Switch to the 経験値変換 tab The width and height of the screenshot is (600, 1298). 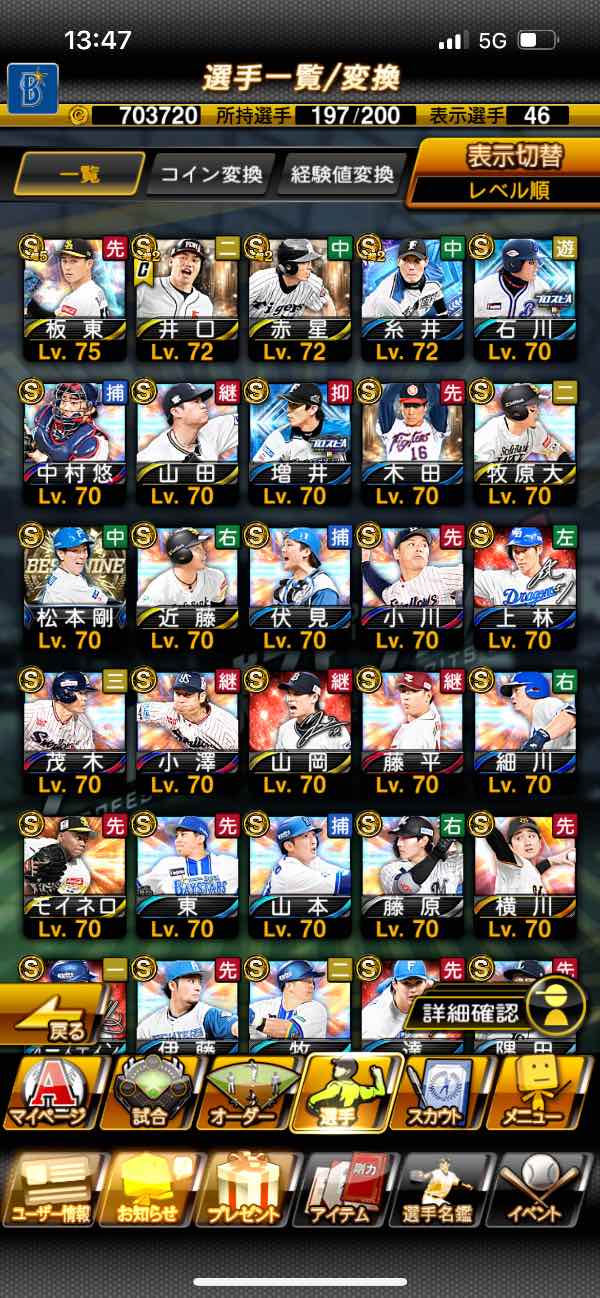342,174
